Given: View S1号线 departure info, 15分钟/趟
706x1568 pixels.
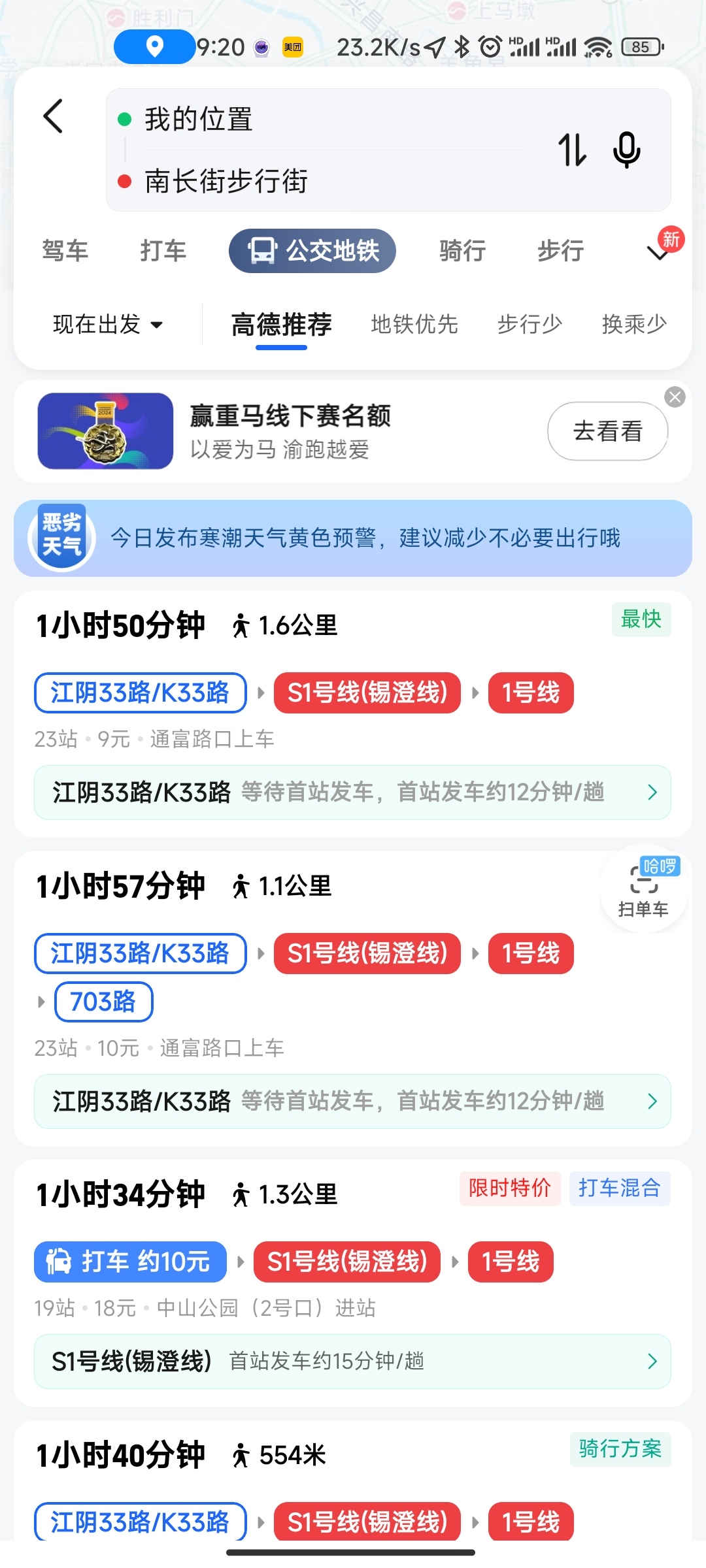Looking at the screenshot, I should (x=353, y=1362).
